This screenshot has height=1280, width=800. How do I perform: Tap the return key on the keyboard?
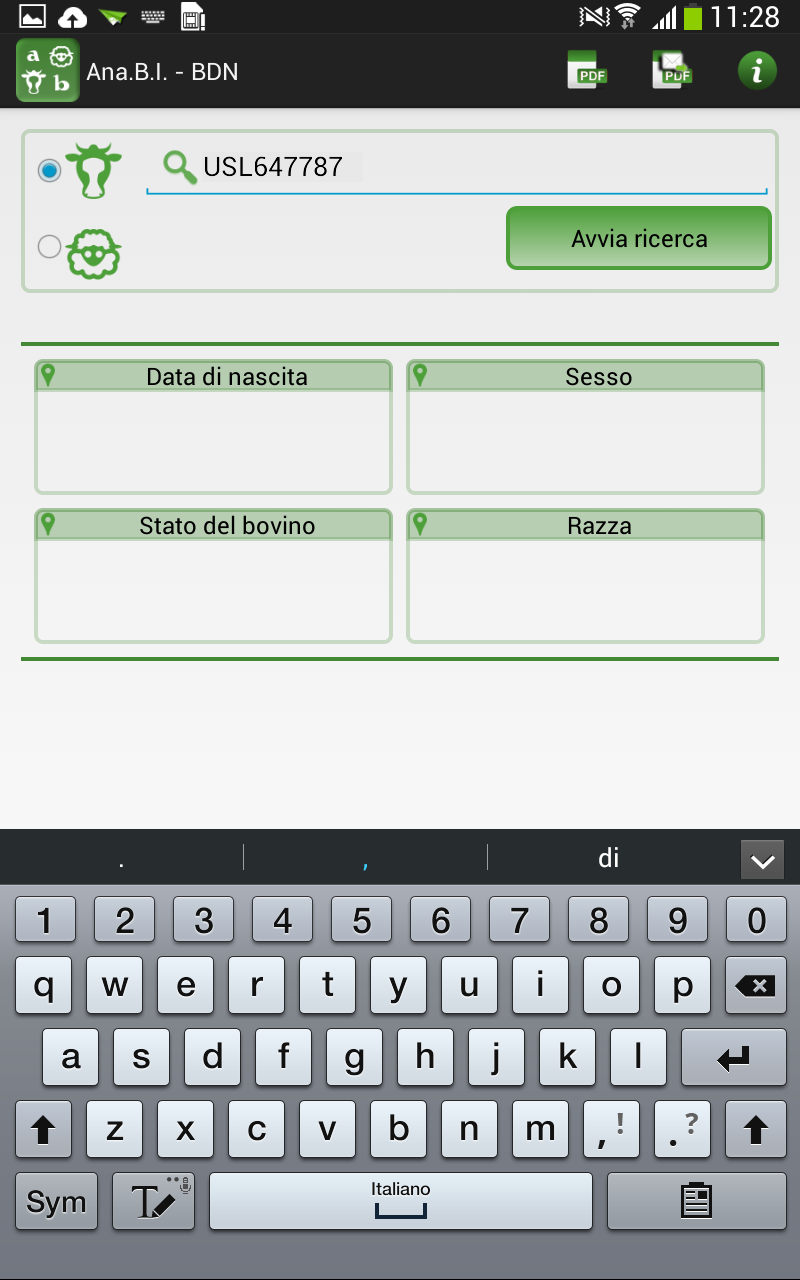tap(733, 1058)
